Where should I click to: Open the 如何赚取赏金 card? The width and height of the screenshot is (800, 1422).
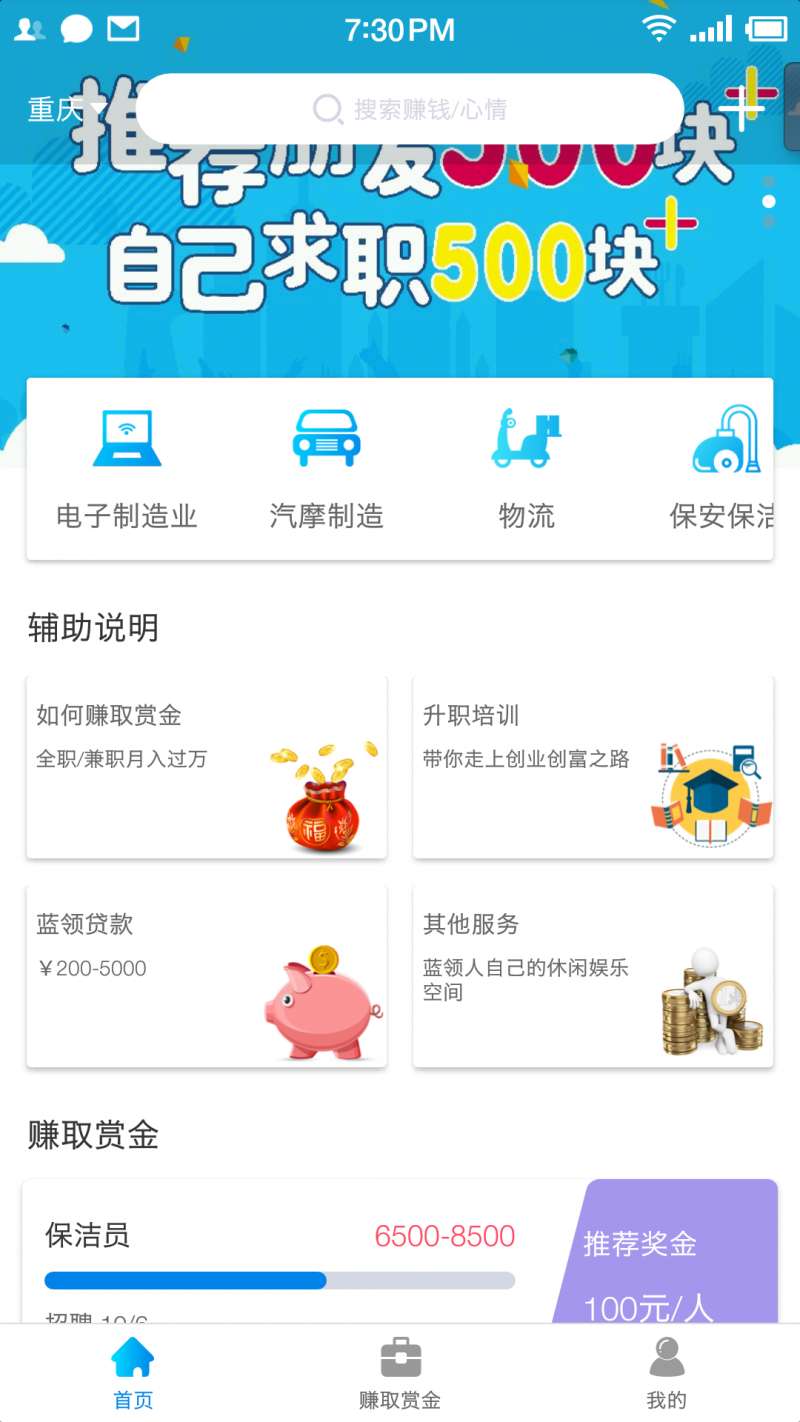coord(206,766)
